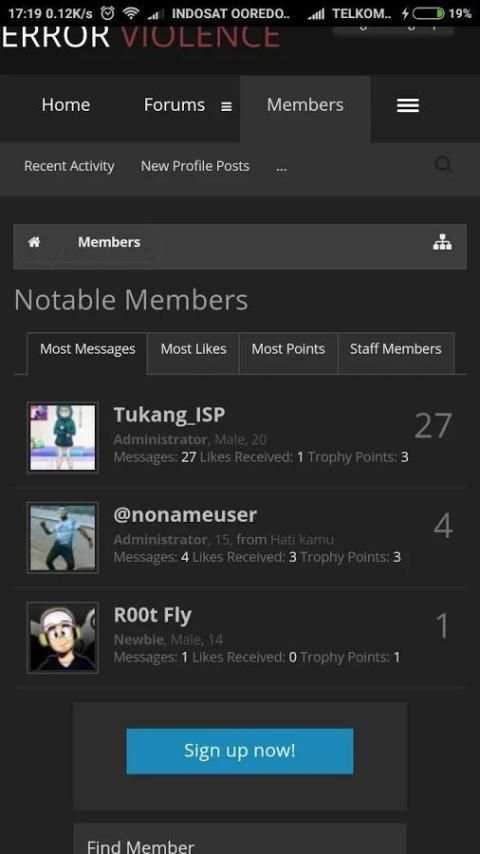View New Profile Posts

[195, 166]
